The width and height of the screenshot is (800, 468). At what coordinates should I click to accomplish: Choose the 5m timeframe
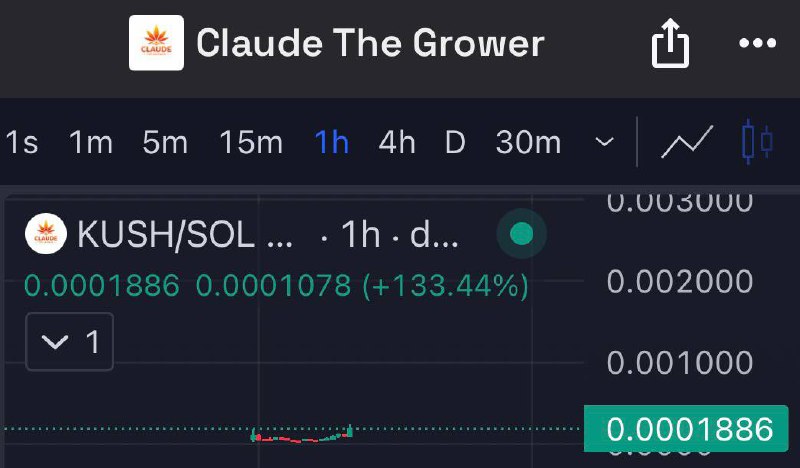165,143
